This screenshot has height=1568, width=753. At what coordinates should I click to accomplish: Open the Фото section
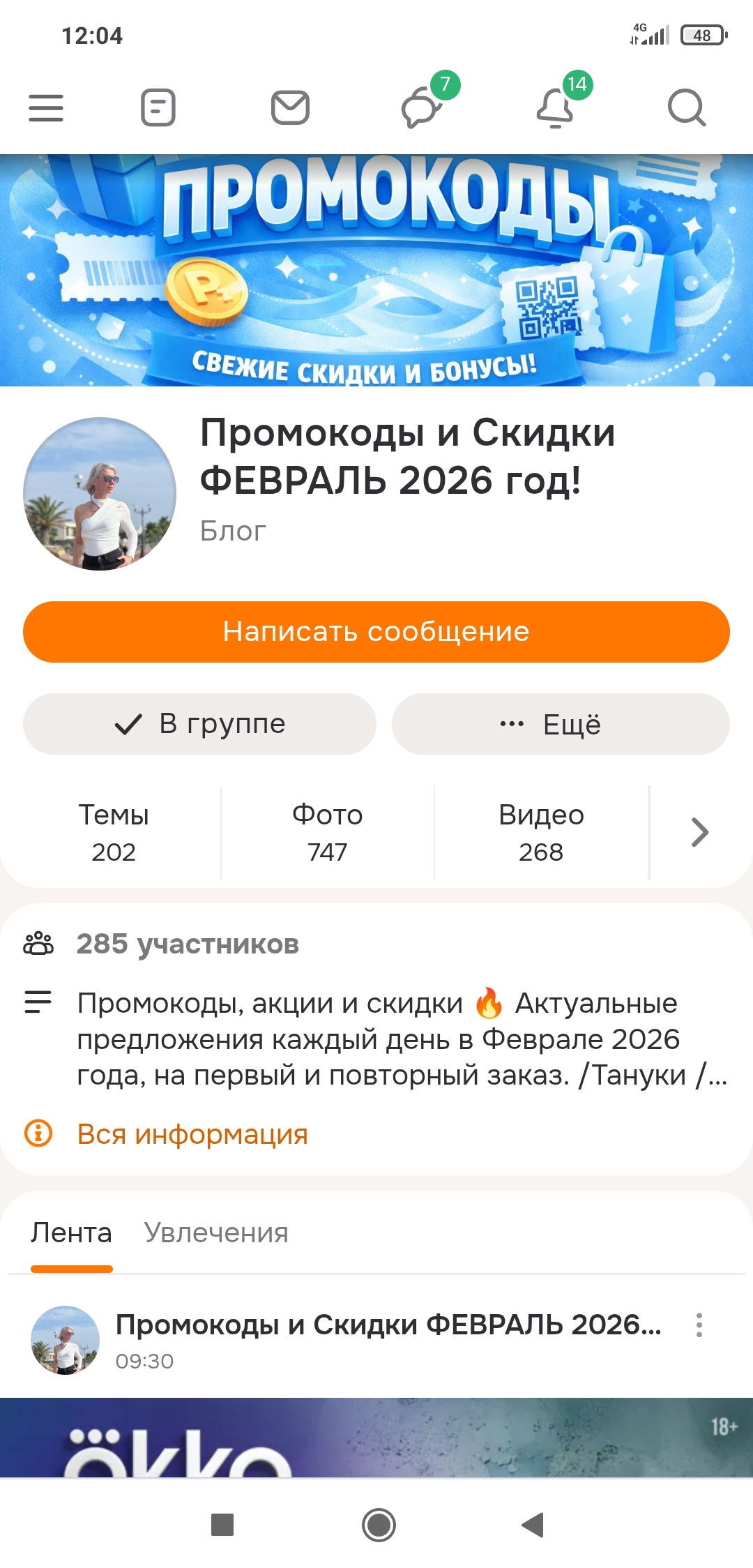pyautogui.click(x=328, y=833)
